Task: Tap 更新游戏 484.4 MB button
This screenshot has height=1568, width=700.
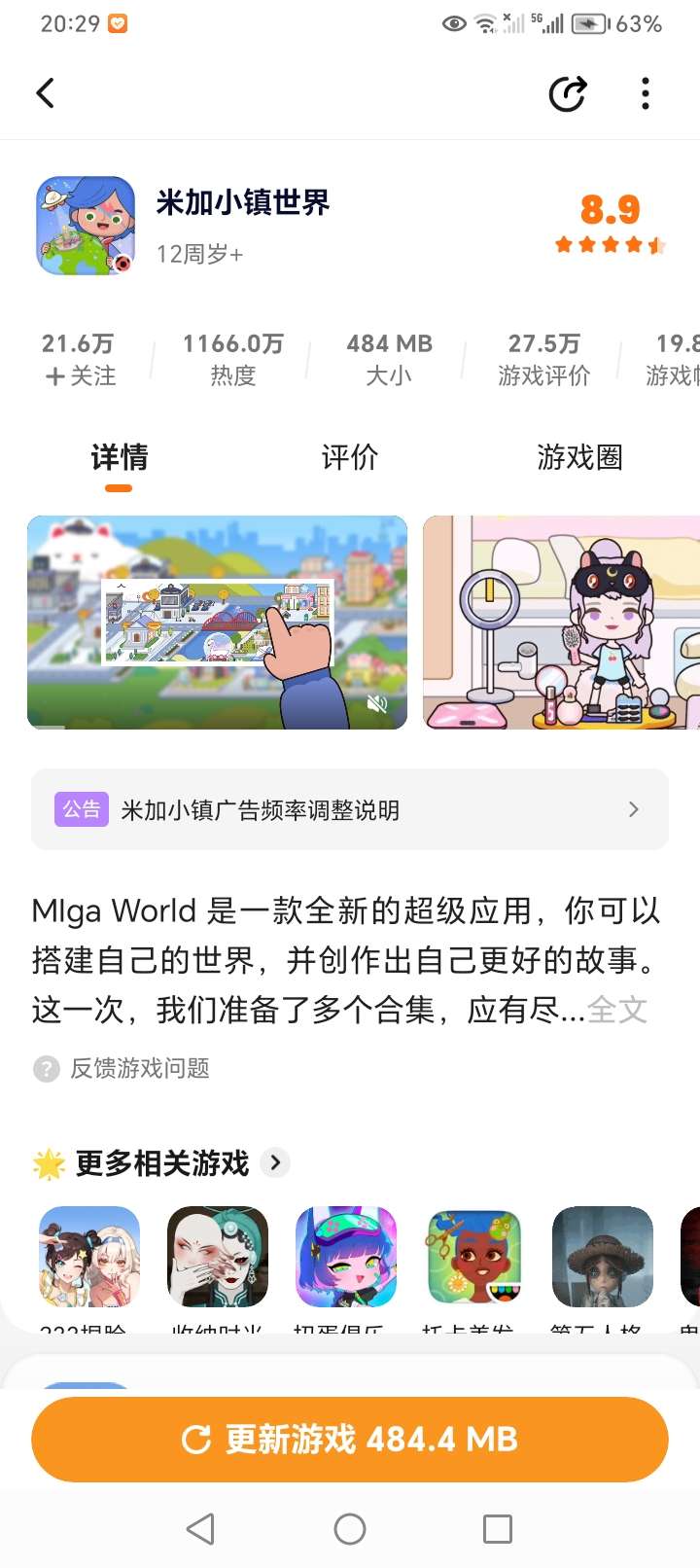Action: click(350, 1440)
